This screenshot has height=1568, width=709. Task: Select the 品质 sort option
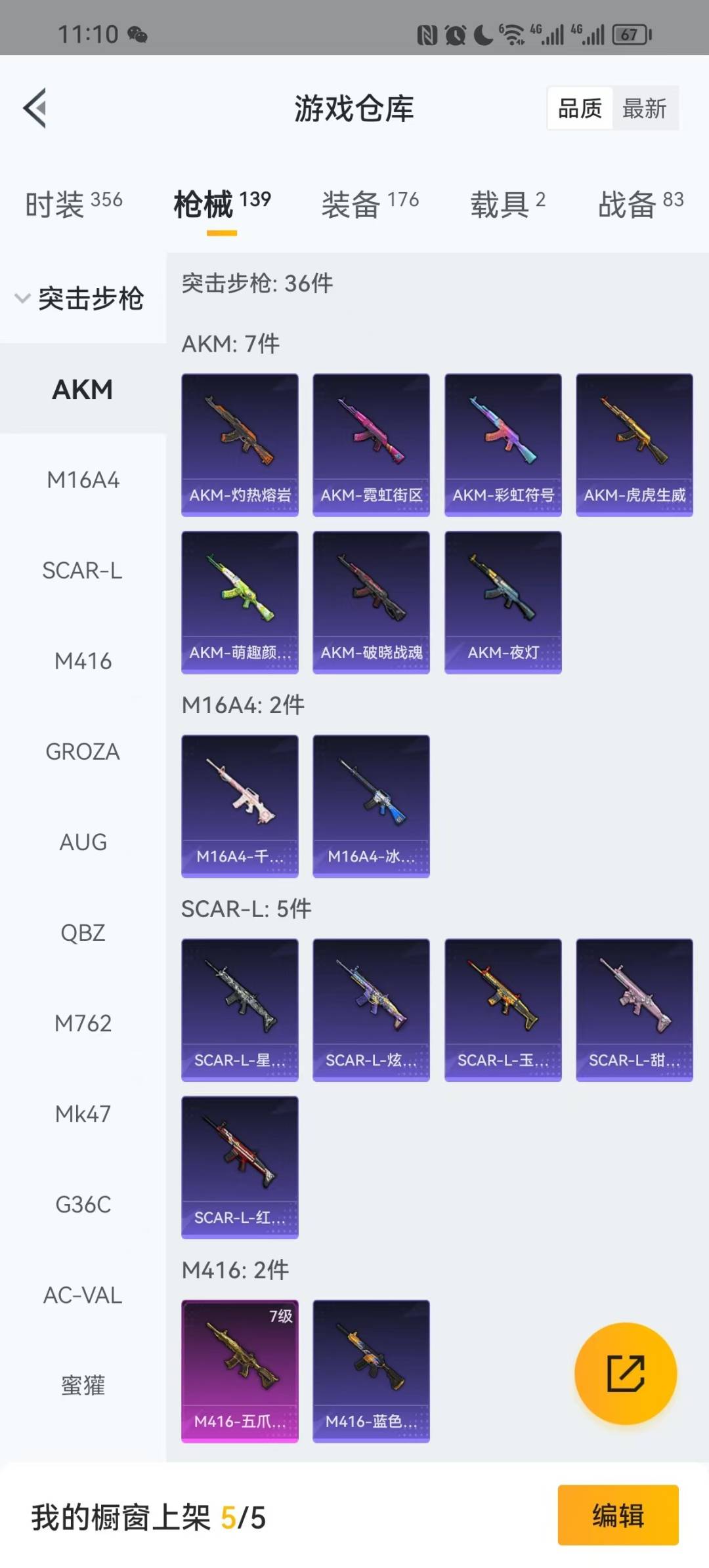click(580, 108)
